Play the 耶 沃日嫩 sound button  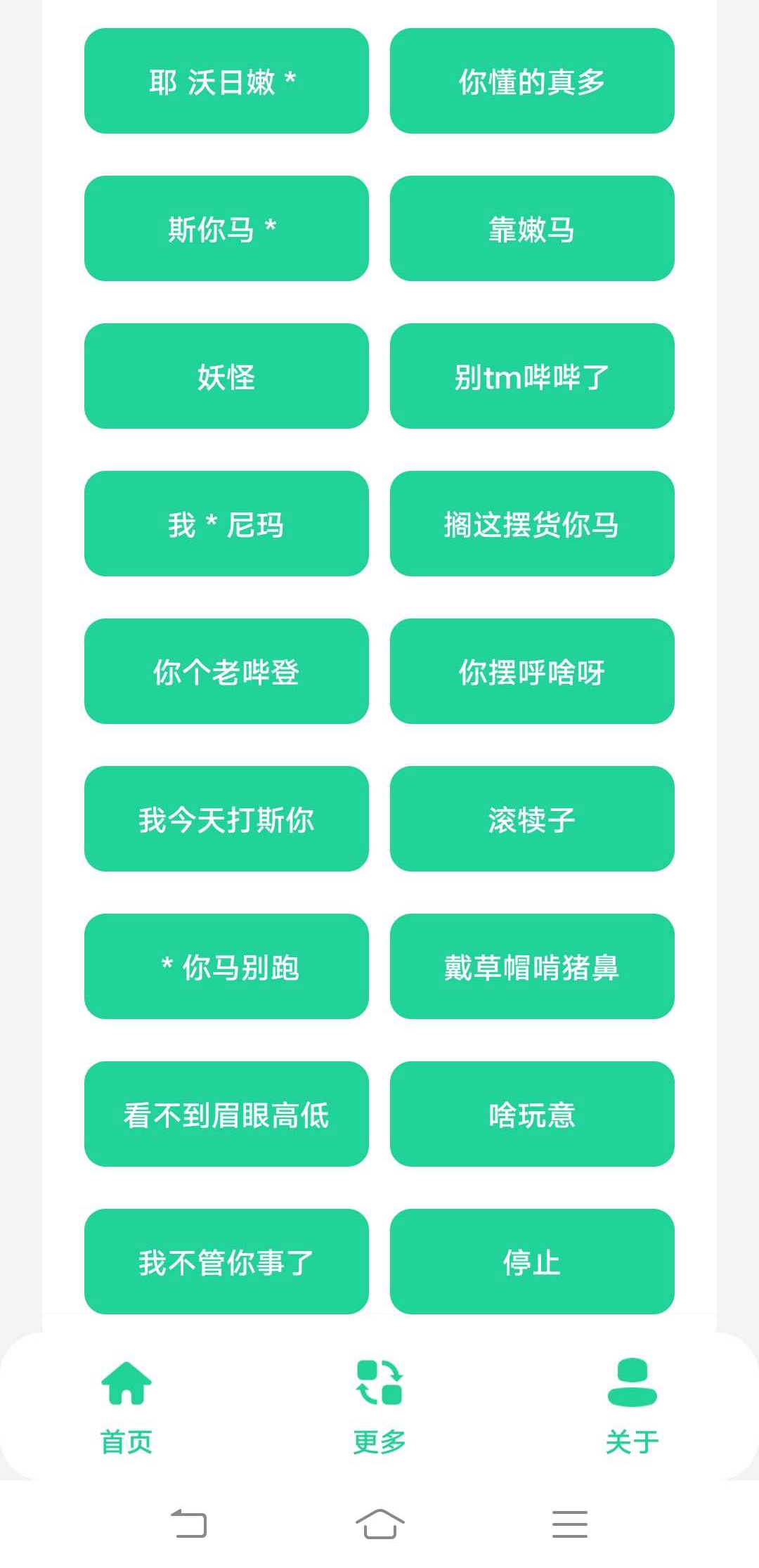click(226, 82)
